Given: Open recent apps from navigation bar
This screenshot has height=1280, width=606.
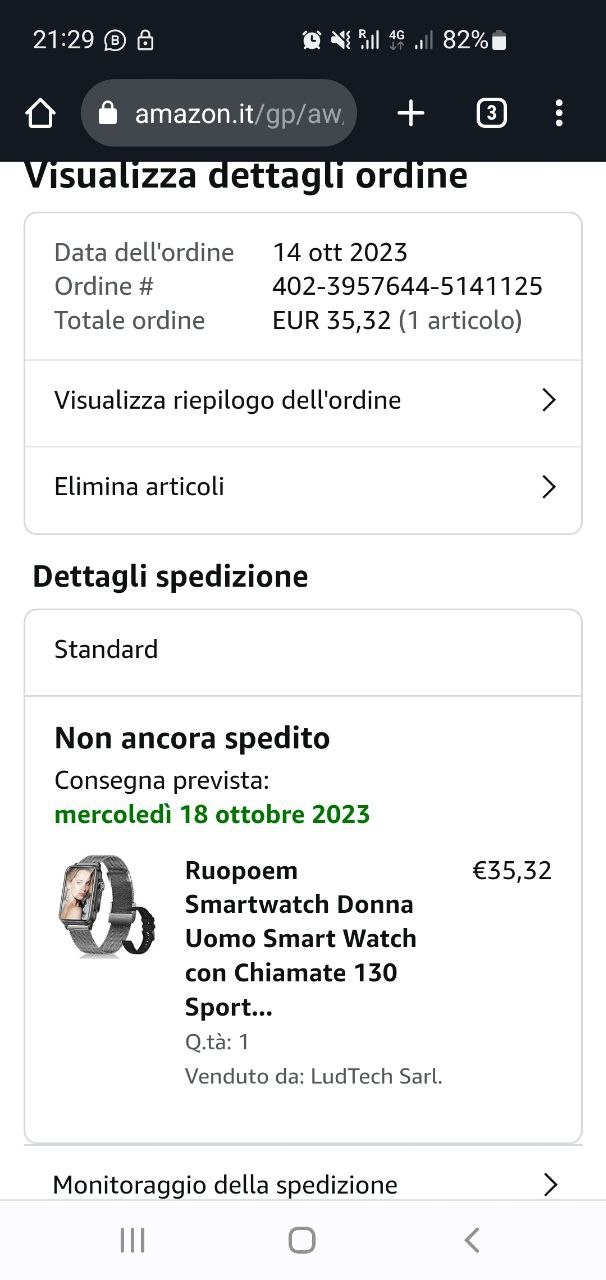Looking at the screenshot, I should [132, 1240].
